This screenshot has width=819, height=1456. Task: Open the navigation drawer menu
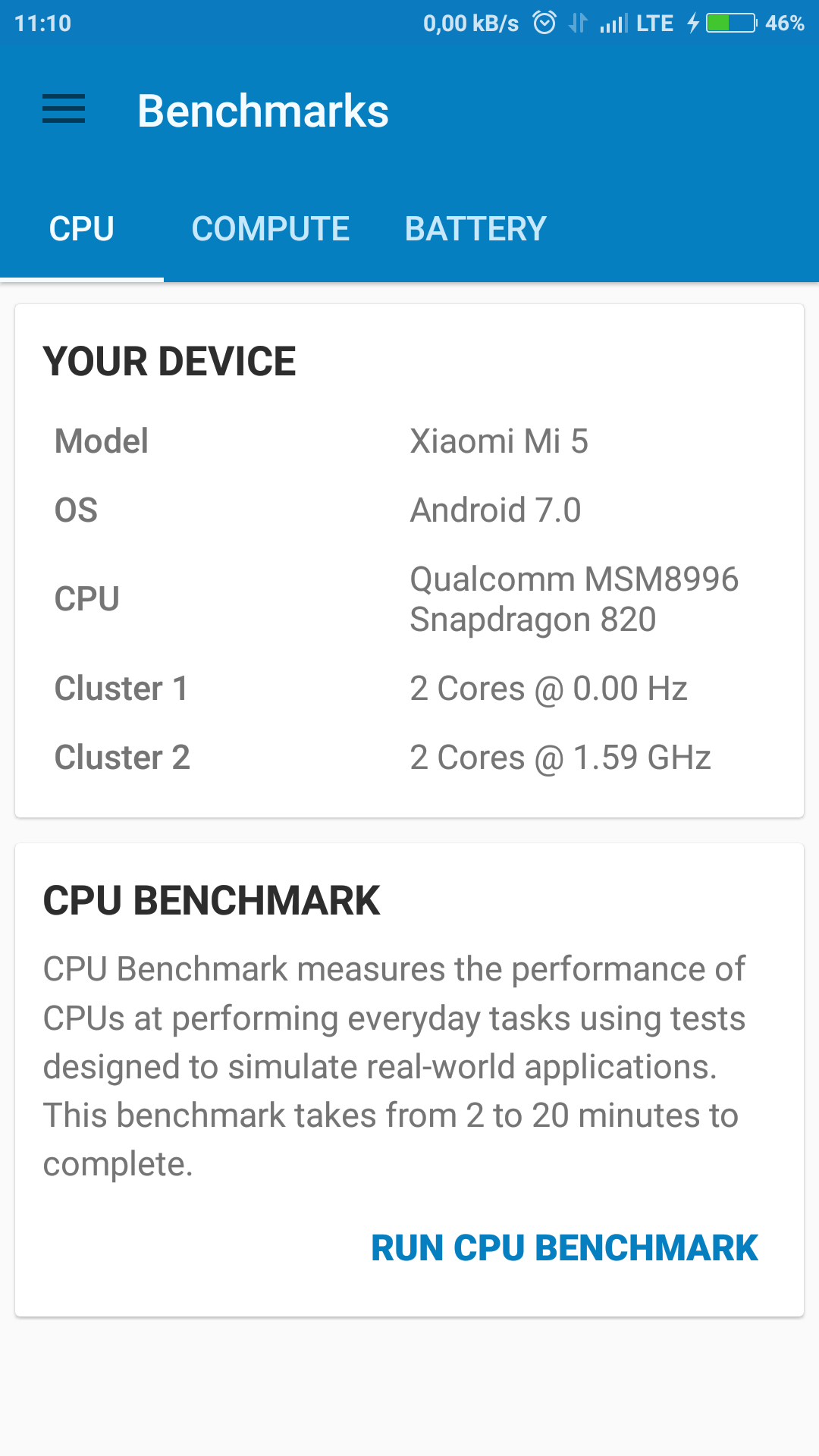click(x=64, y=109)
